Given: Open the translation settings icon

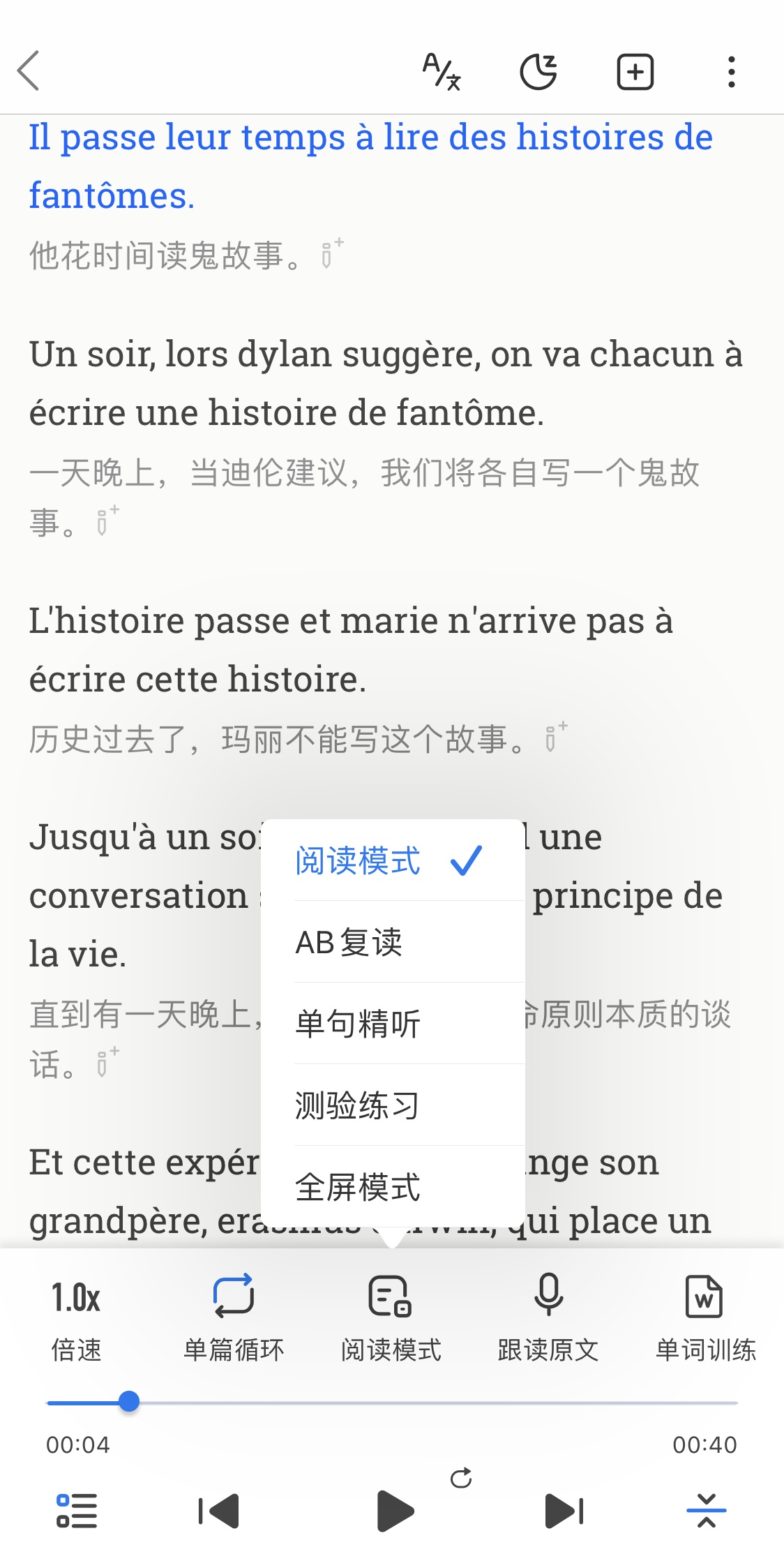Looking at the screenshot, I should tap(442, 72).
